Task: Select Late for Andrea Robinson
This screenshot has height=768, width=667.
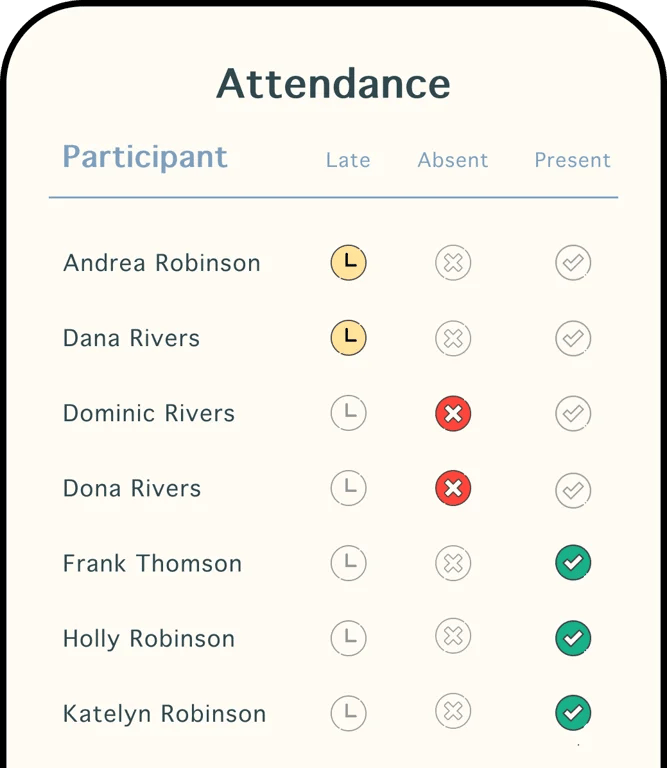Action: 348,263
